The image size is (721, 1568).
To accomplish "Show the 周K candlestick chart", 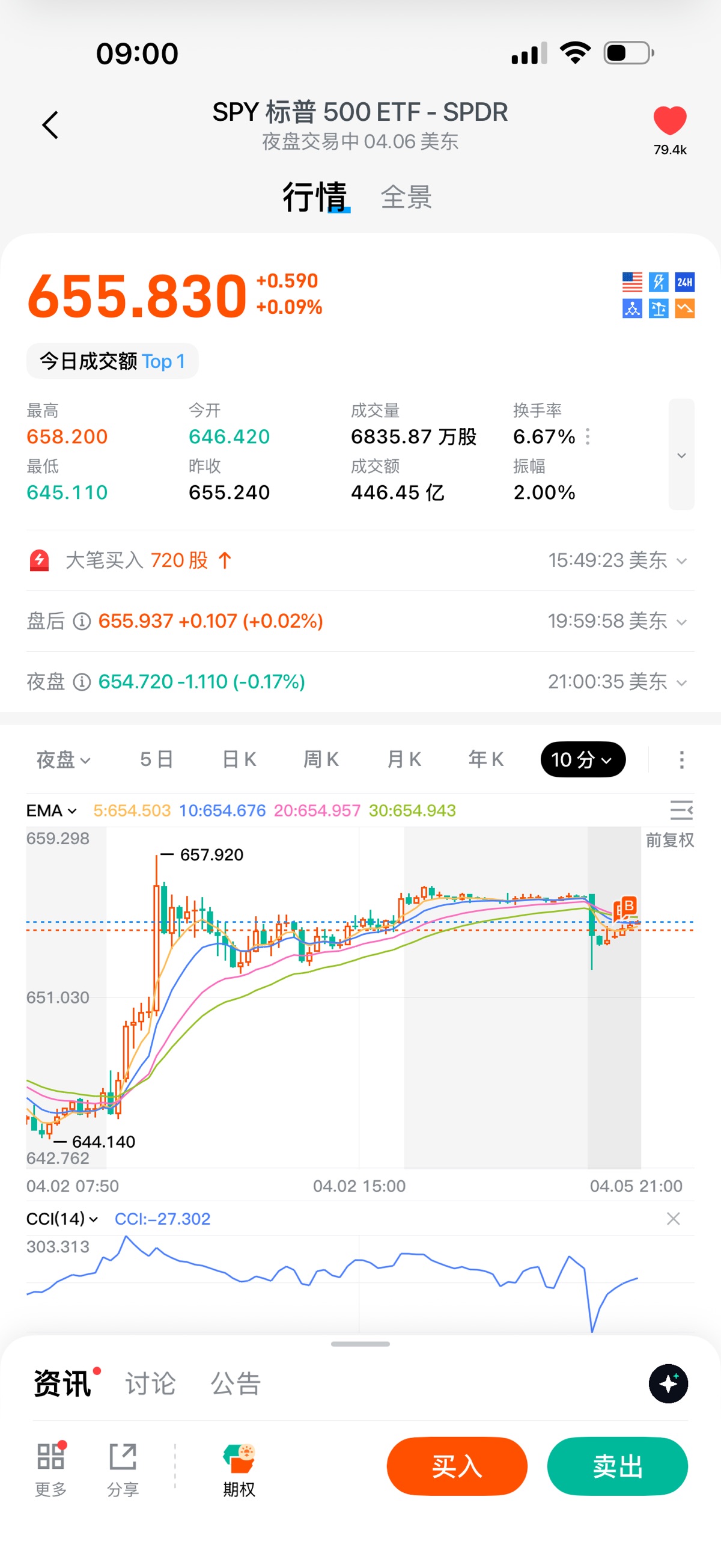I will pyautogui.click(x=321, y=760).
